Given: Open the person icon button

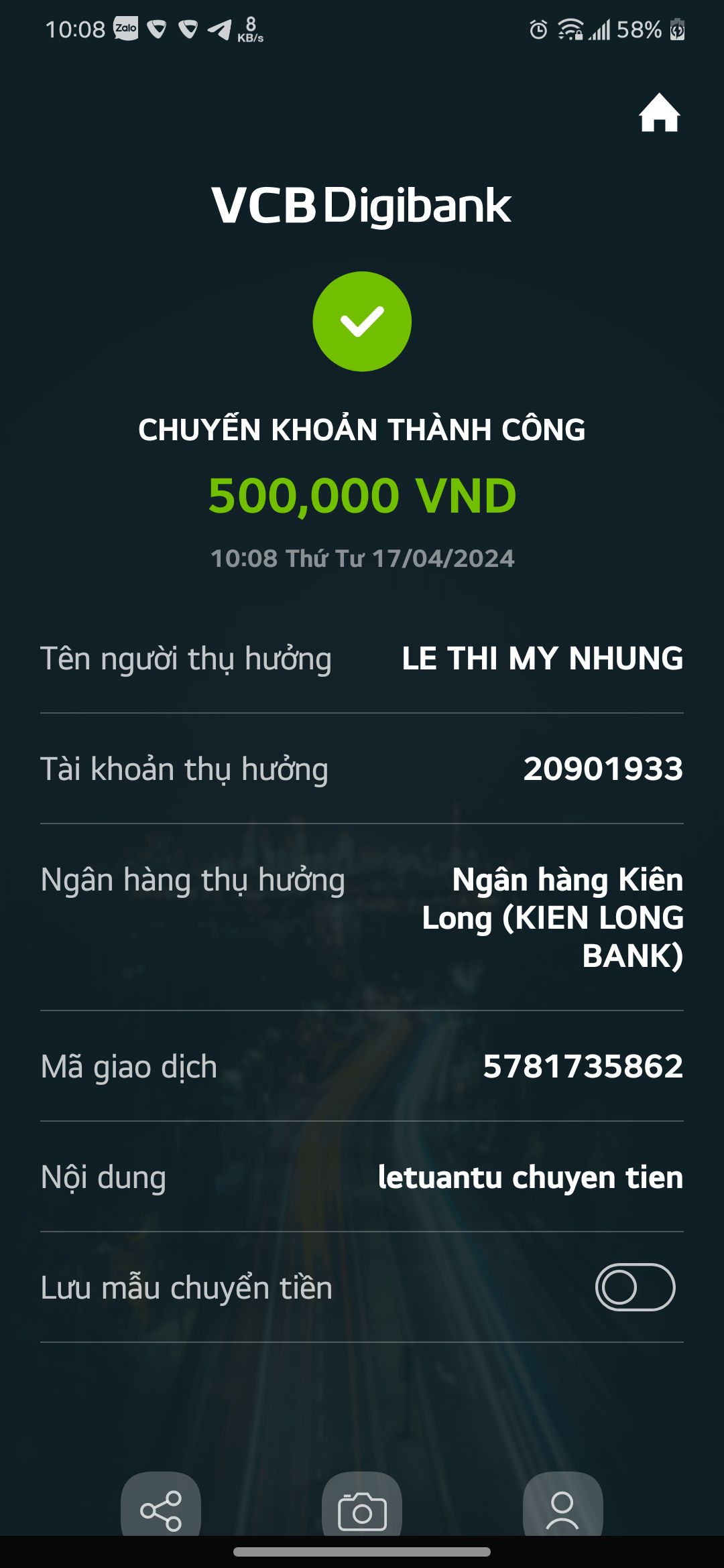Looking at the screenshot, I should pyautogui.click(x=562, y=1509).
